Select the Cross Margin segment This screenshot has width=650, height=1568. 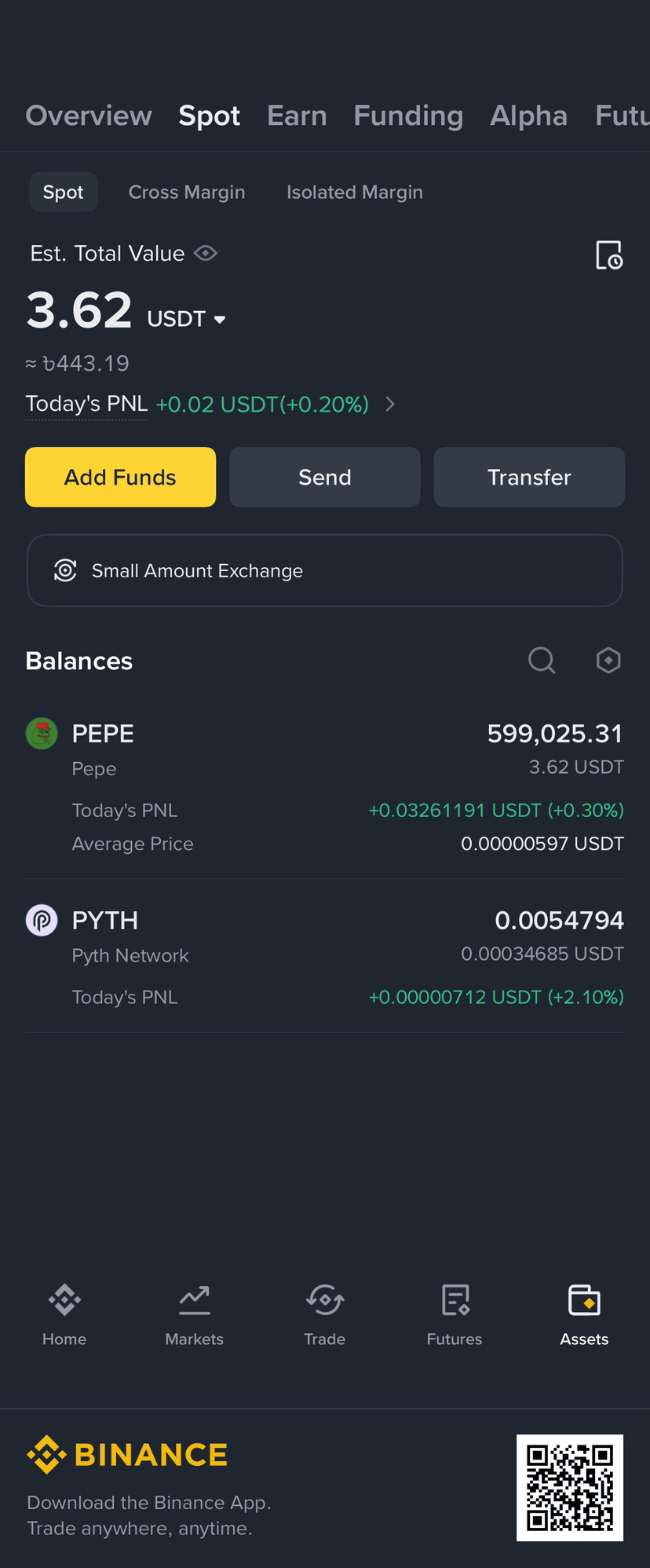pyautogui.click(x=187, y=192)
